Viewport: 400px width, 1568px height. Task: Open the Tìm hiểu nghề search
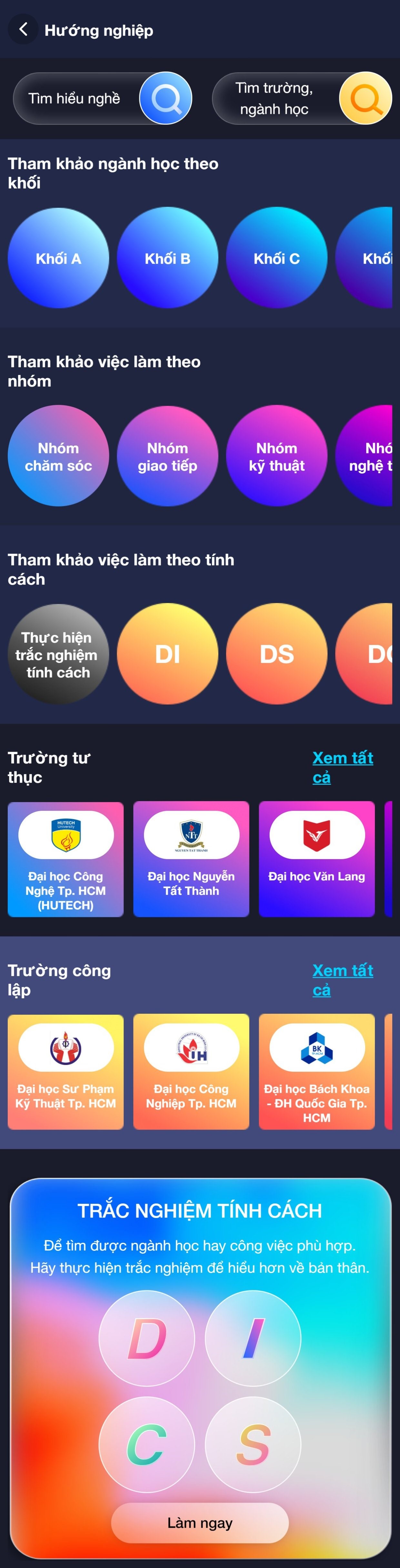102,99
